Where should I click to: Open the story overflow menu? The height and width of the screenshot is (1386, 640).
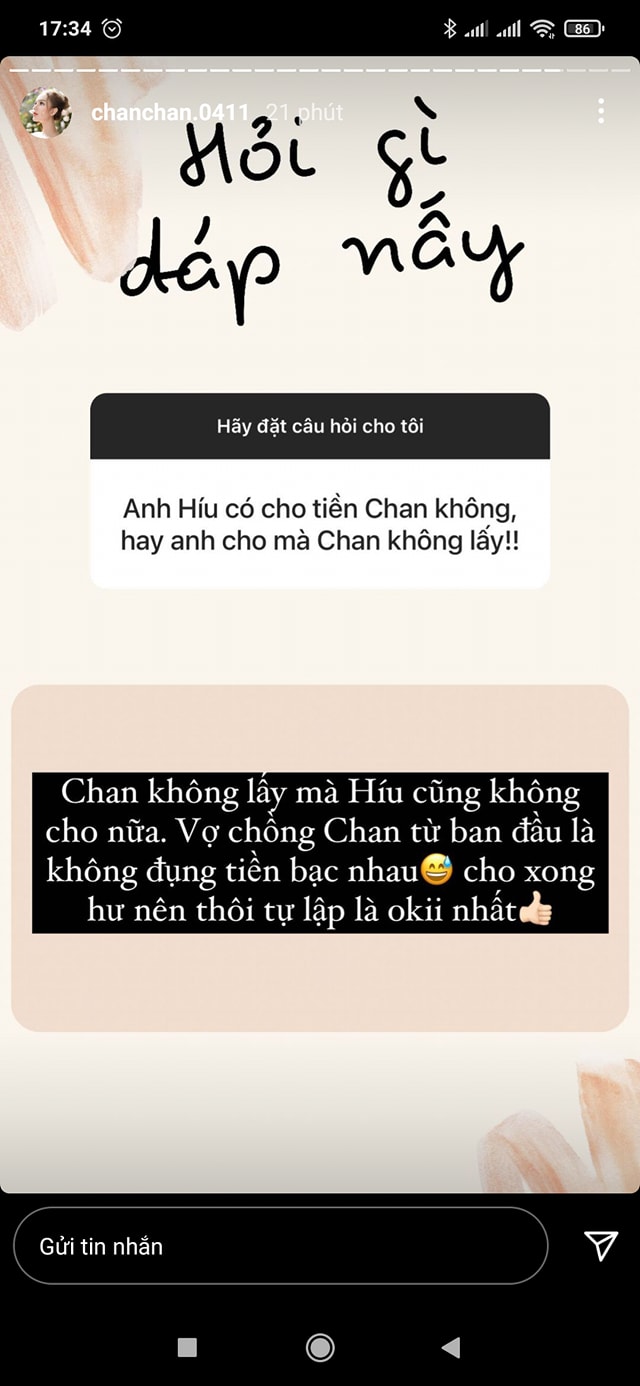[600, 111]
